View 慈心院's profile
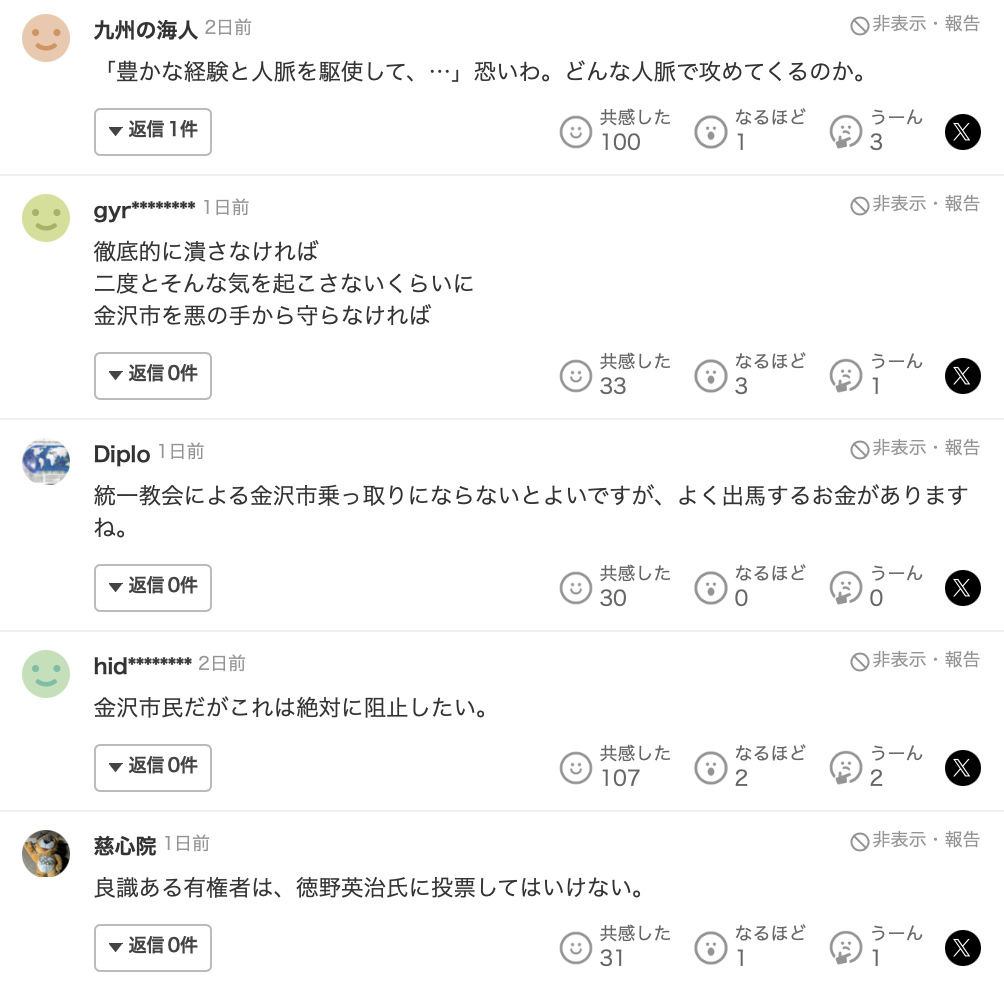Viewport: 1004px width, 988px height. (125, 846)
